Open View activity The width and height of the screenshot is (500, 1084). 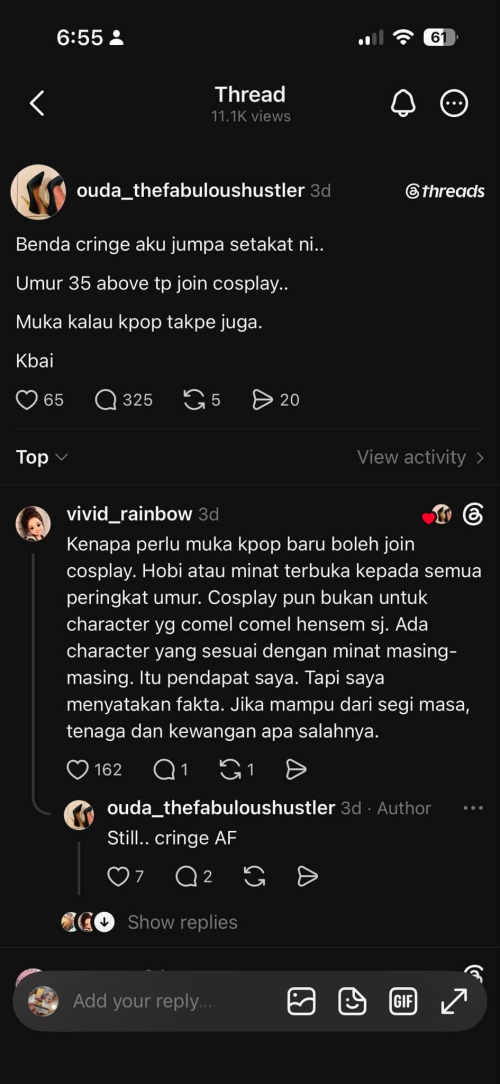[420, 457]
